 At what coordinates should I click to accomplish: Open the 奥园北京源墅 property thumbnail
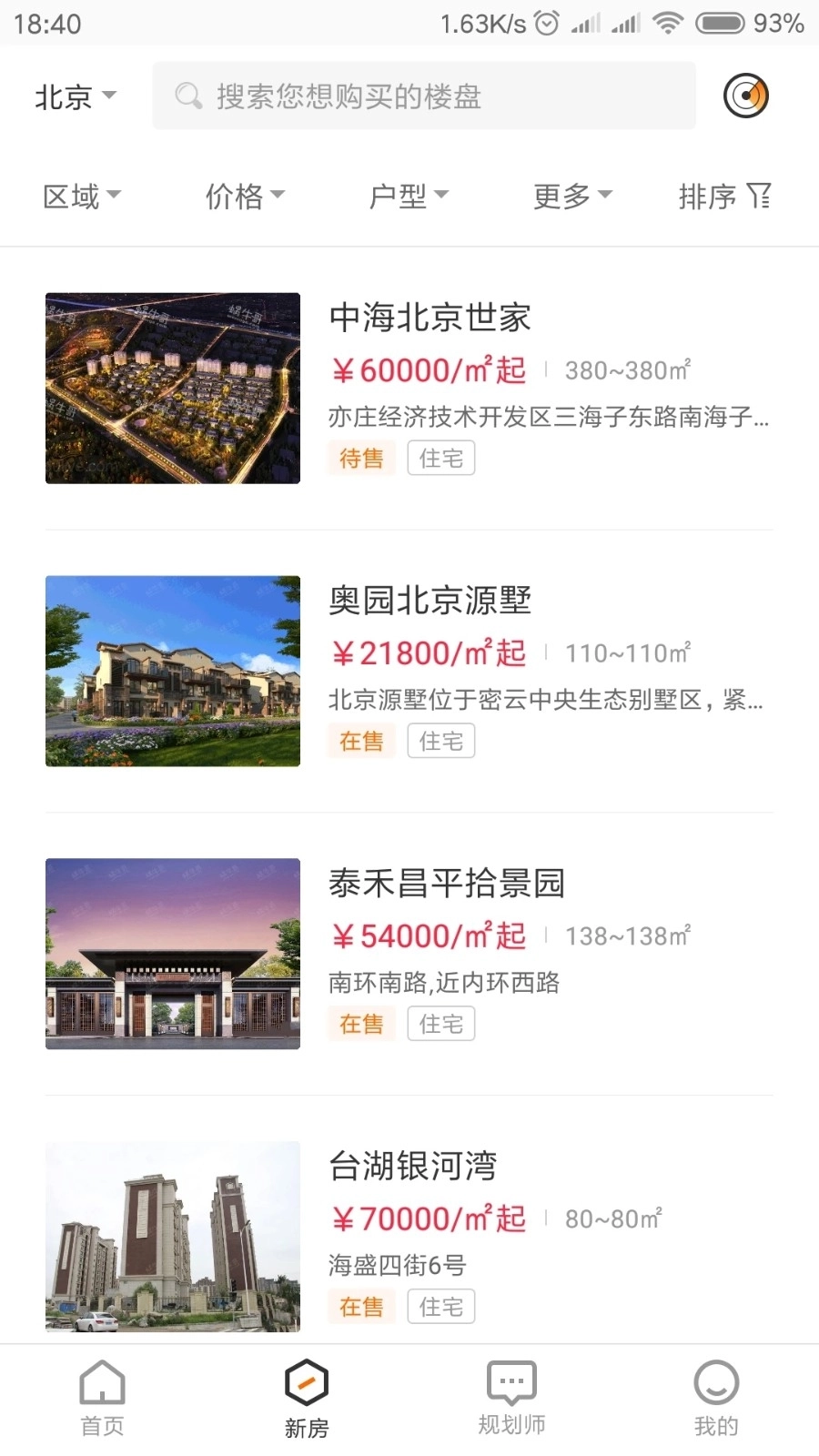pos(172,671)
